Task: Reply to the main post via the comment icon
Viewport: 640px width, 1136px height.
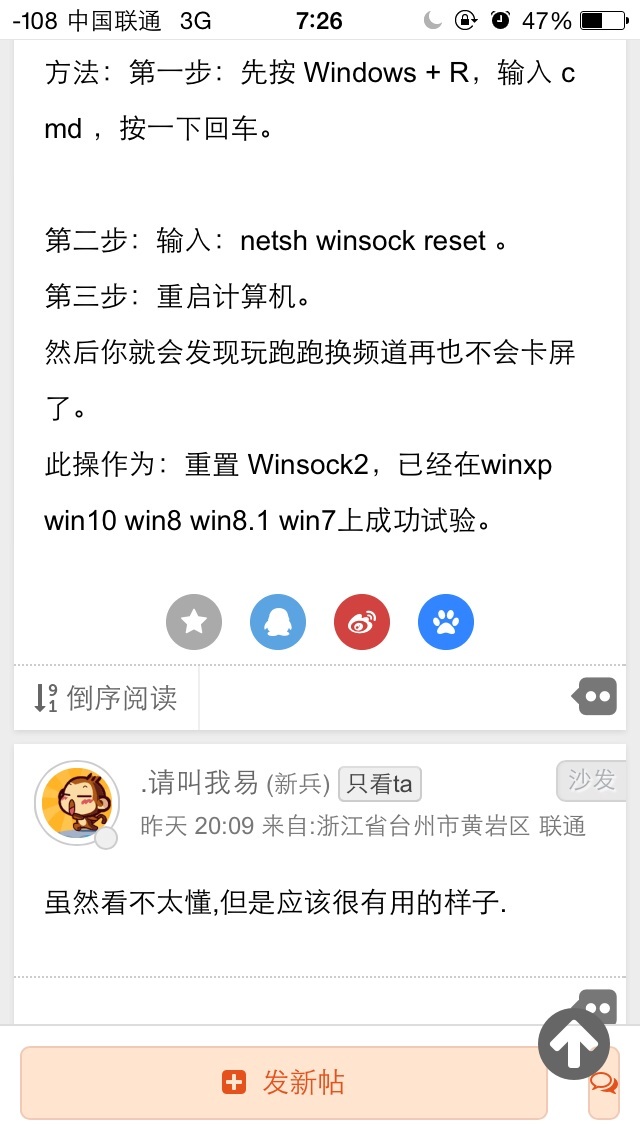Action: point(594,697)
